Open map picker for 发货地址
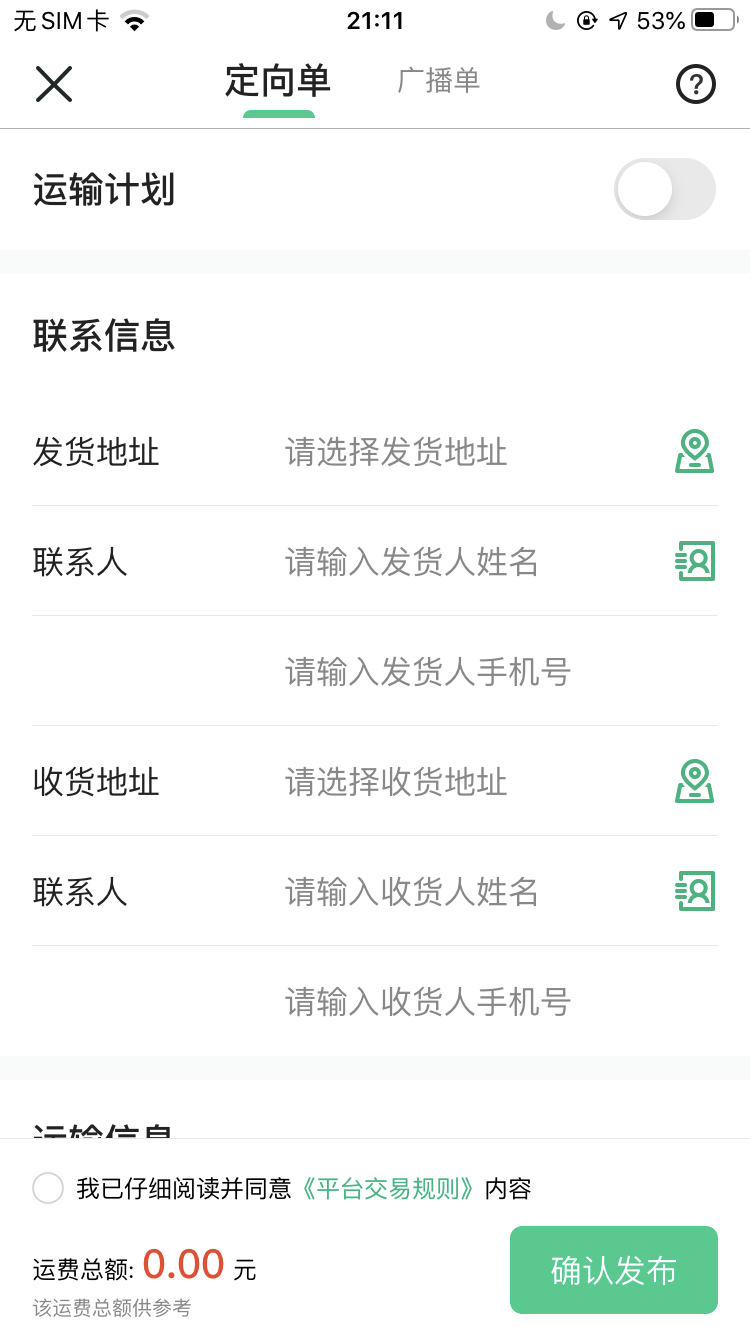750x1334 pixels. 694,451
